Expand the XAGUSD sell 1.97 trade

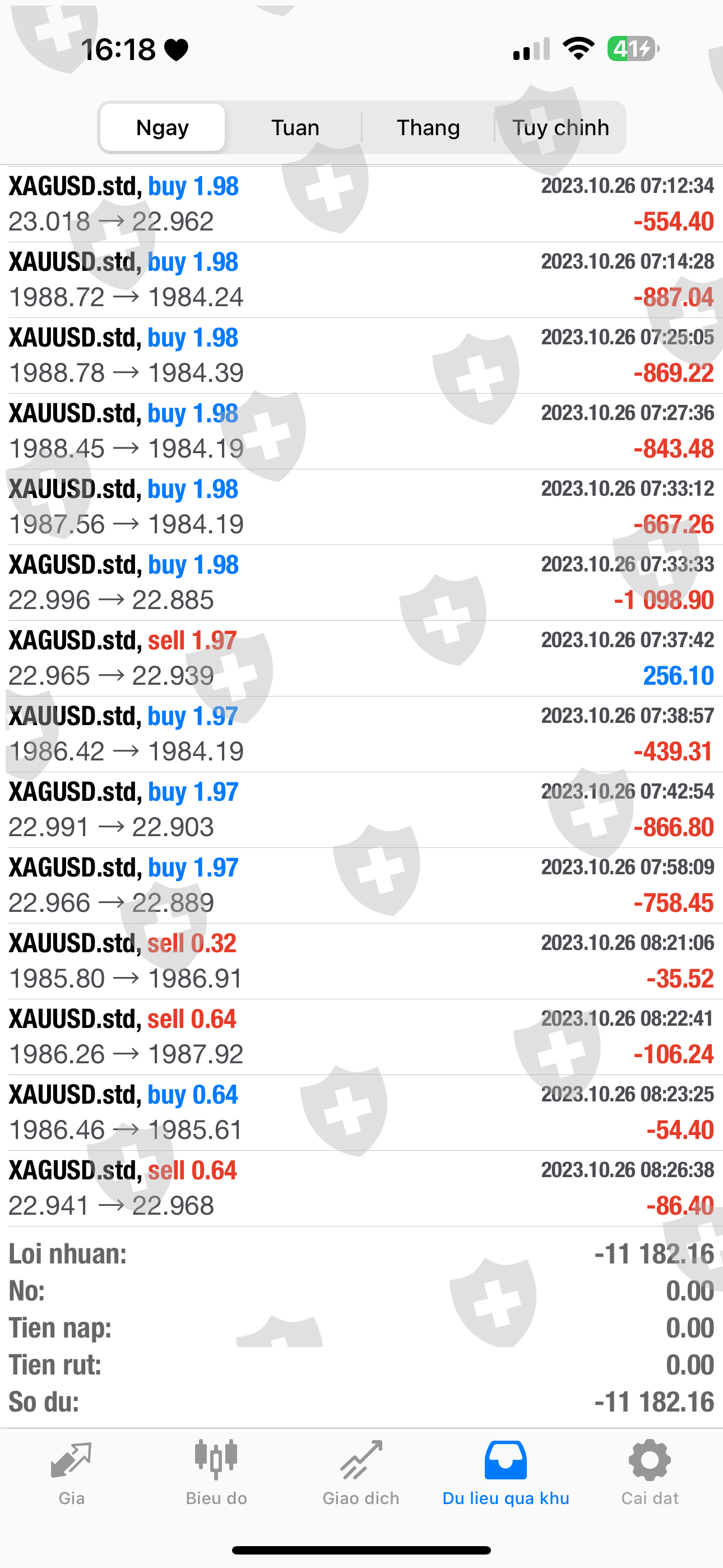click(x=361, y=658)
